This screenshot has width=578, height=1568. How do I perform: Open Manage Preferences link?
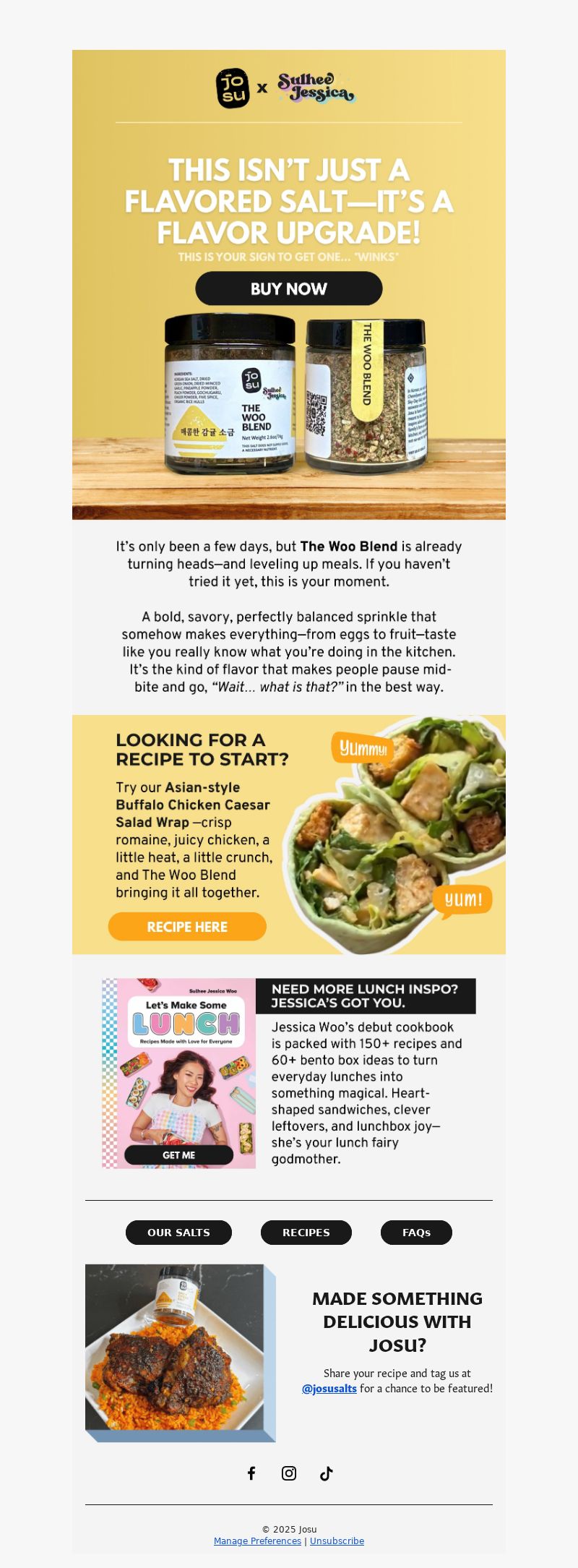click(257, 1541)
